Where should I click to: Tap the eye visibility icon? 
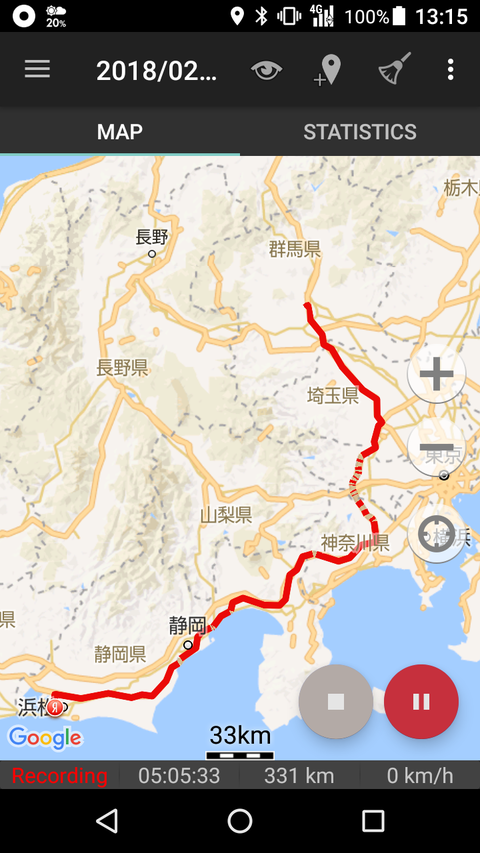click(x=266, y=70)
